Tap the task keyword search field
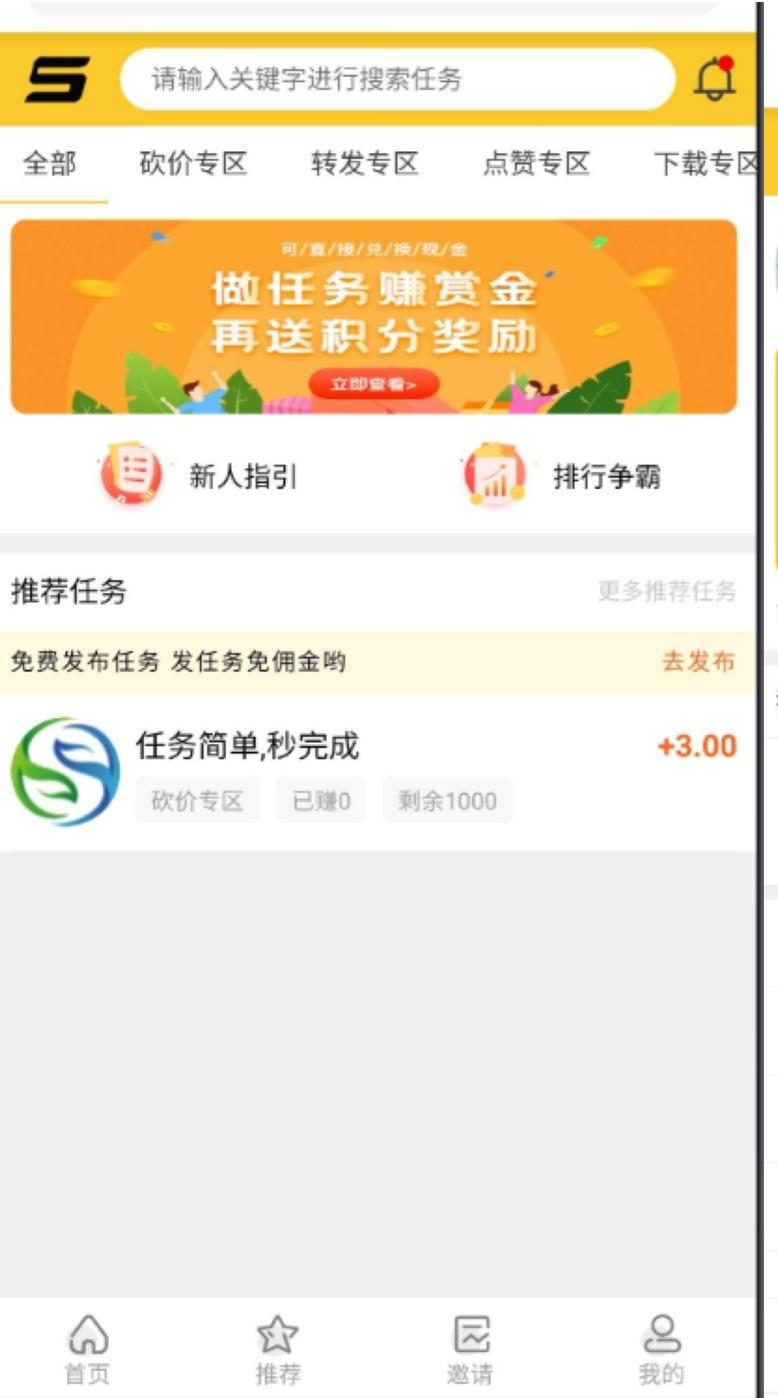Screen dimensions: 778x1398 point(397,79)
